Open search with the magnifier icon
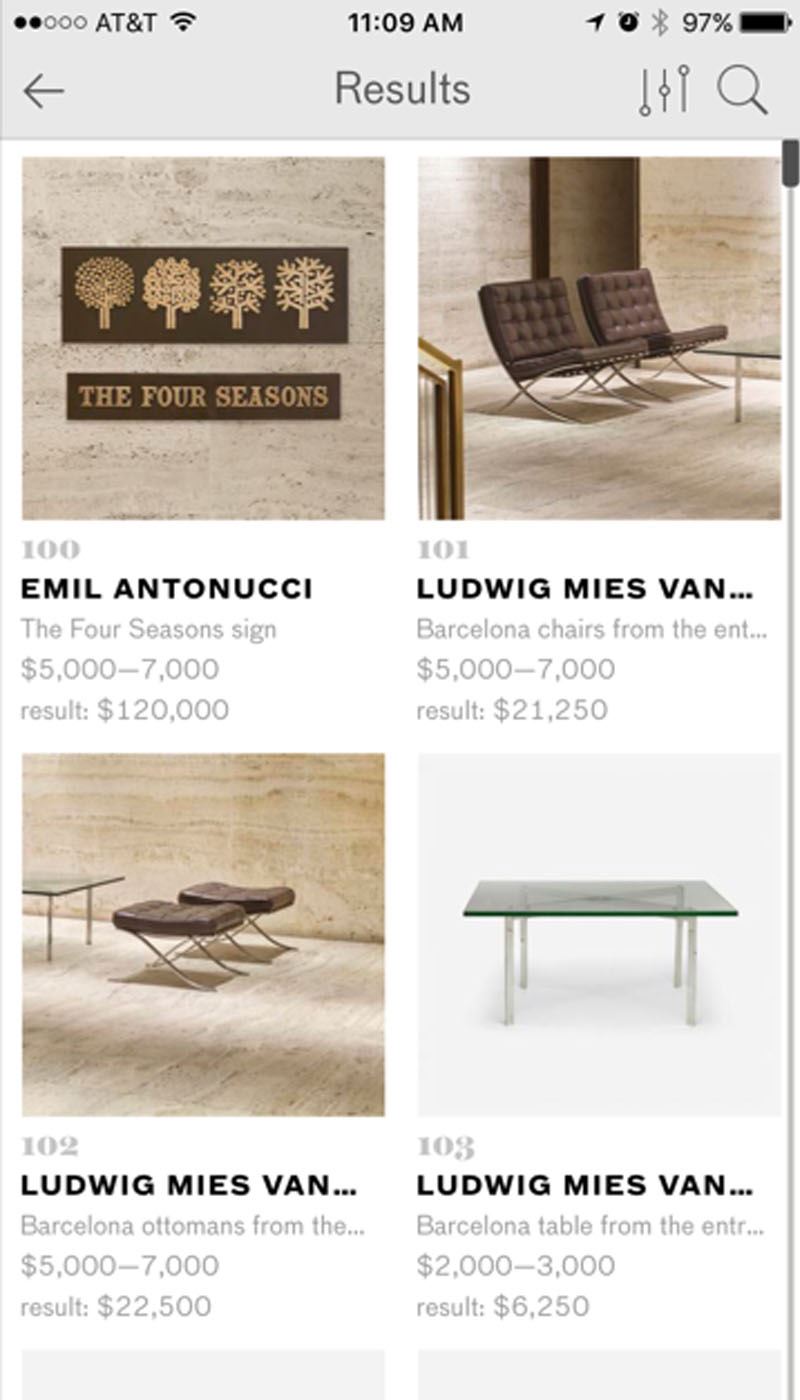Screen dimensions: 800x1400 point(742,90)
